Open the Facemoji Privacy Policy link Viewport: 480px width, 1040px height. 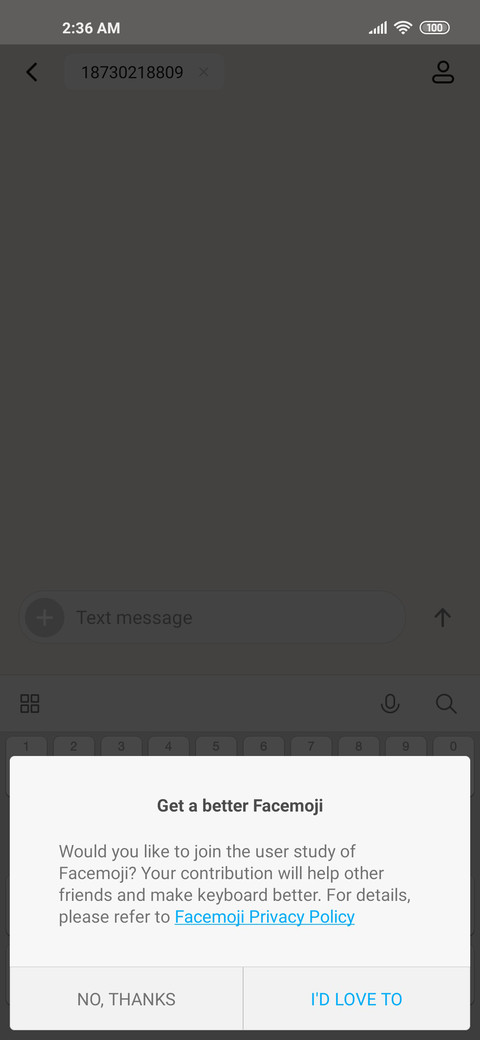tap(265, 917)
